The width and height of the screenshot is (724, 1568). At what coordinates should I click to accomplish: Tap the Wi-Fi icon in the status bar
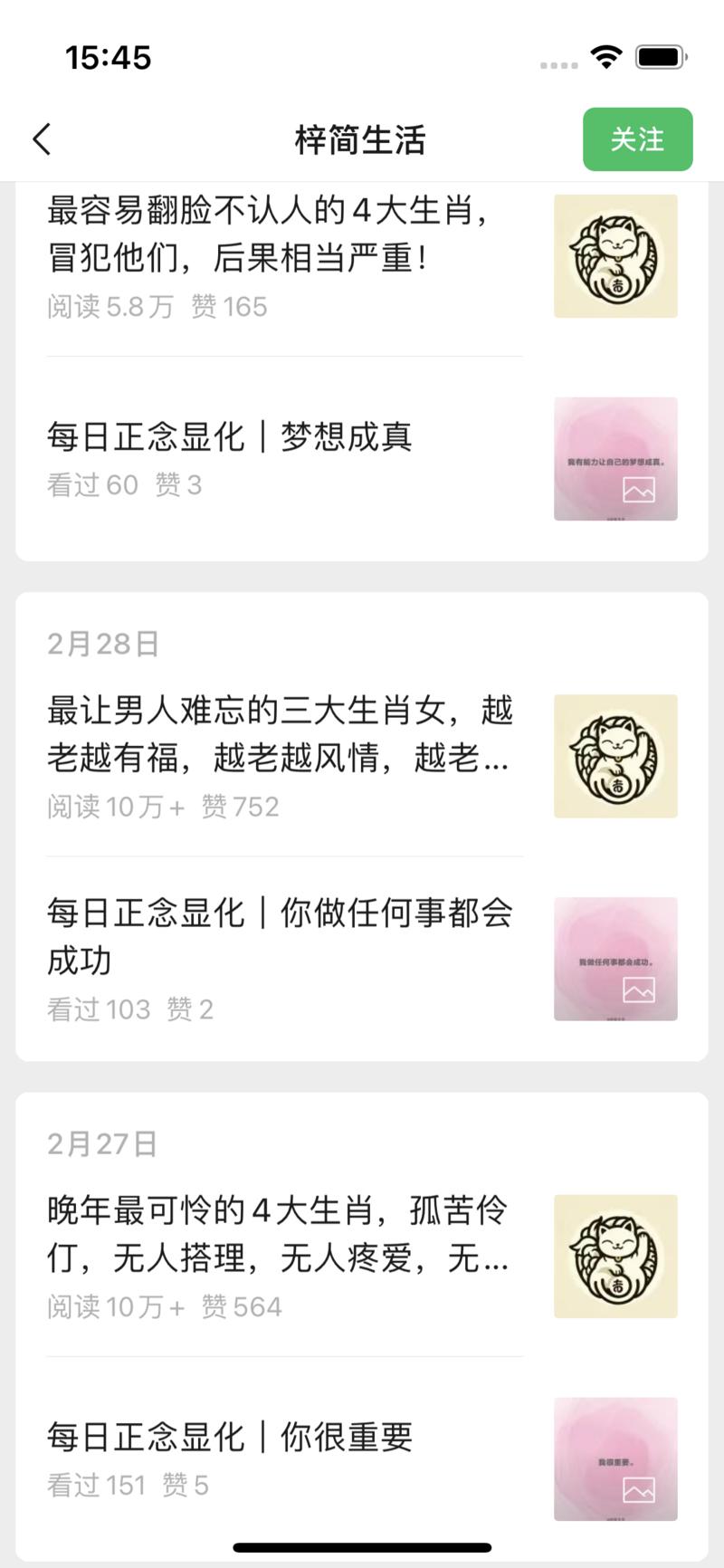606,56
